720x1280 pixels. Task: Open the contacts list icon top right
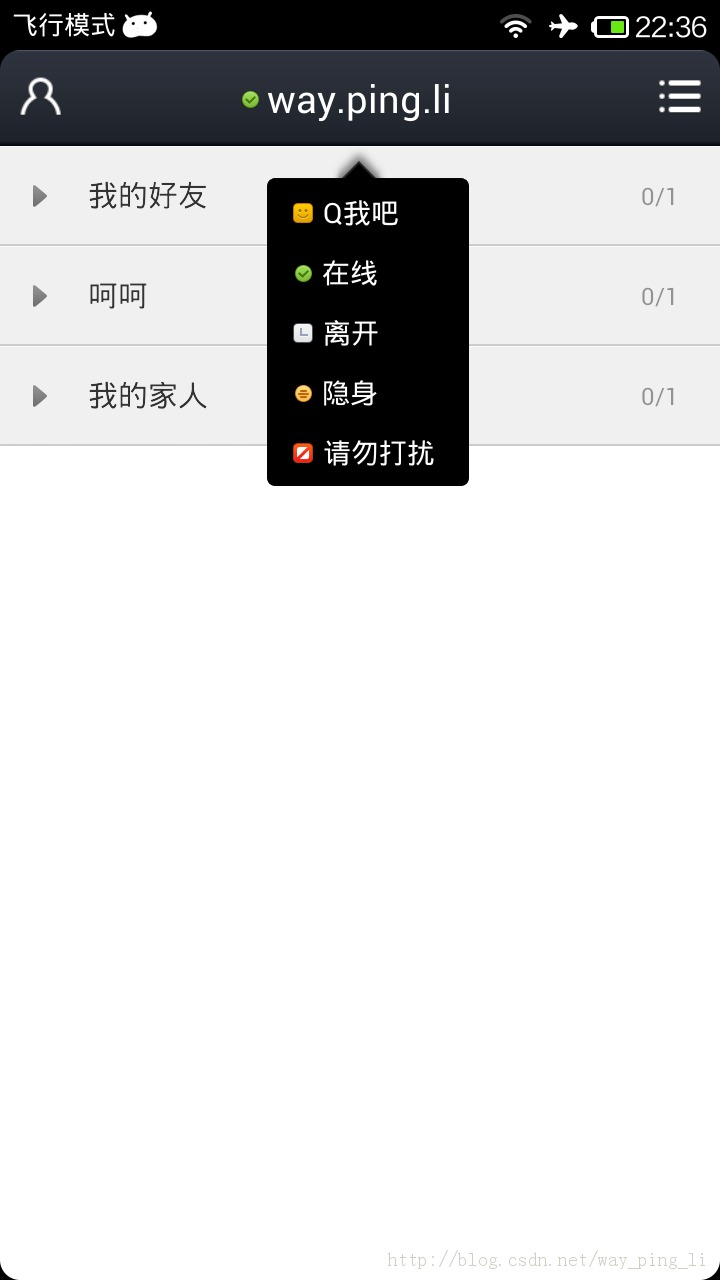pos(679,96)
